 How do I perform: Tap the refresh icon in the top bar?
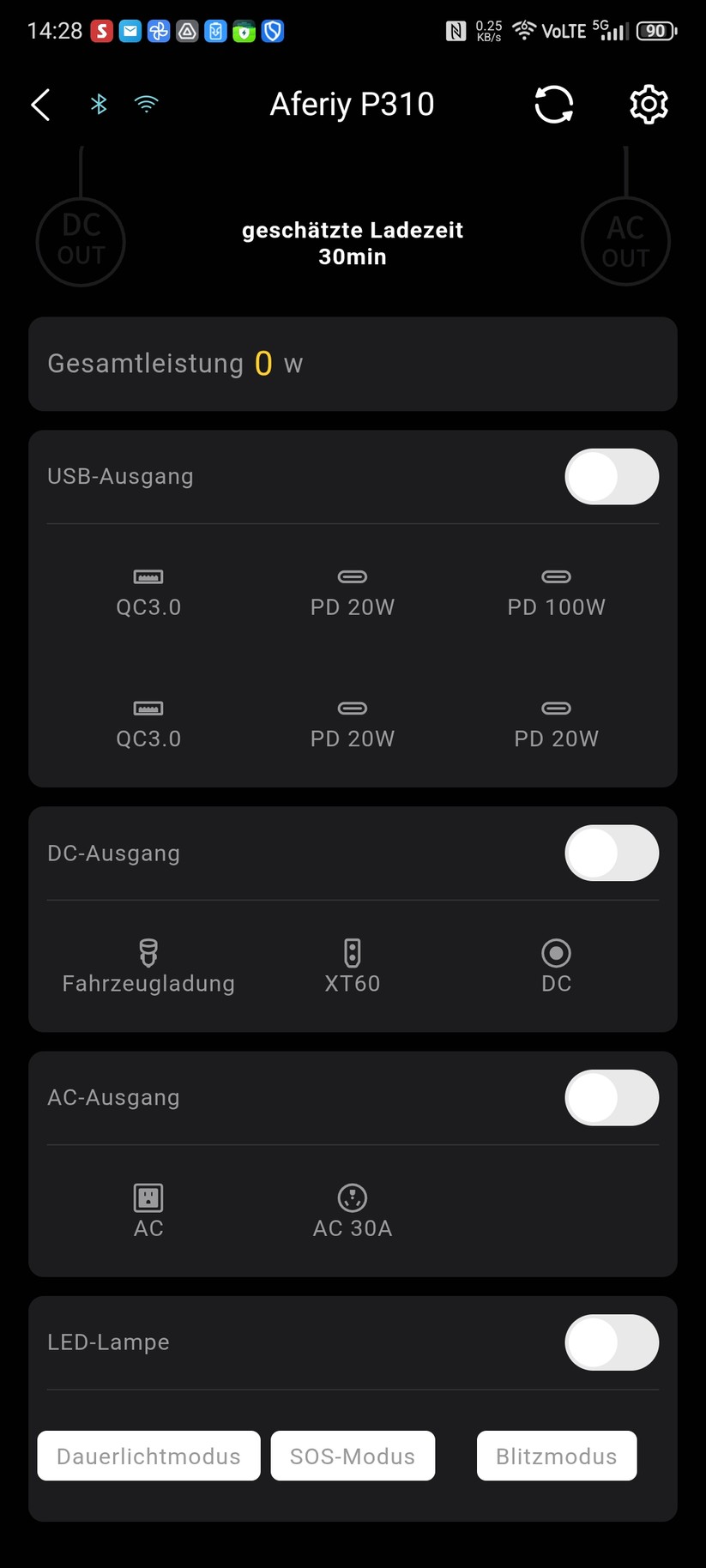554,104
